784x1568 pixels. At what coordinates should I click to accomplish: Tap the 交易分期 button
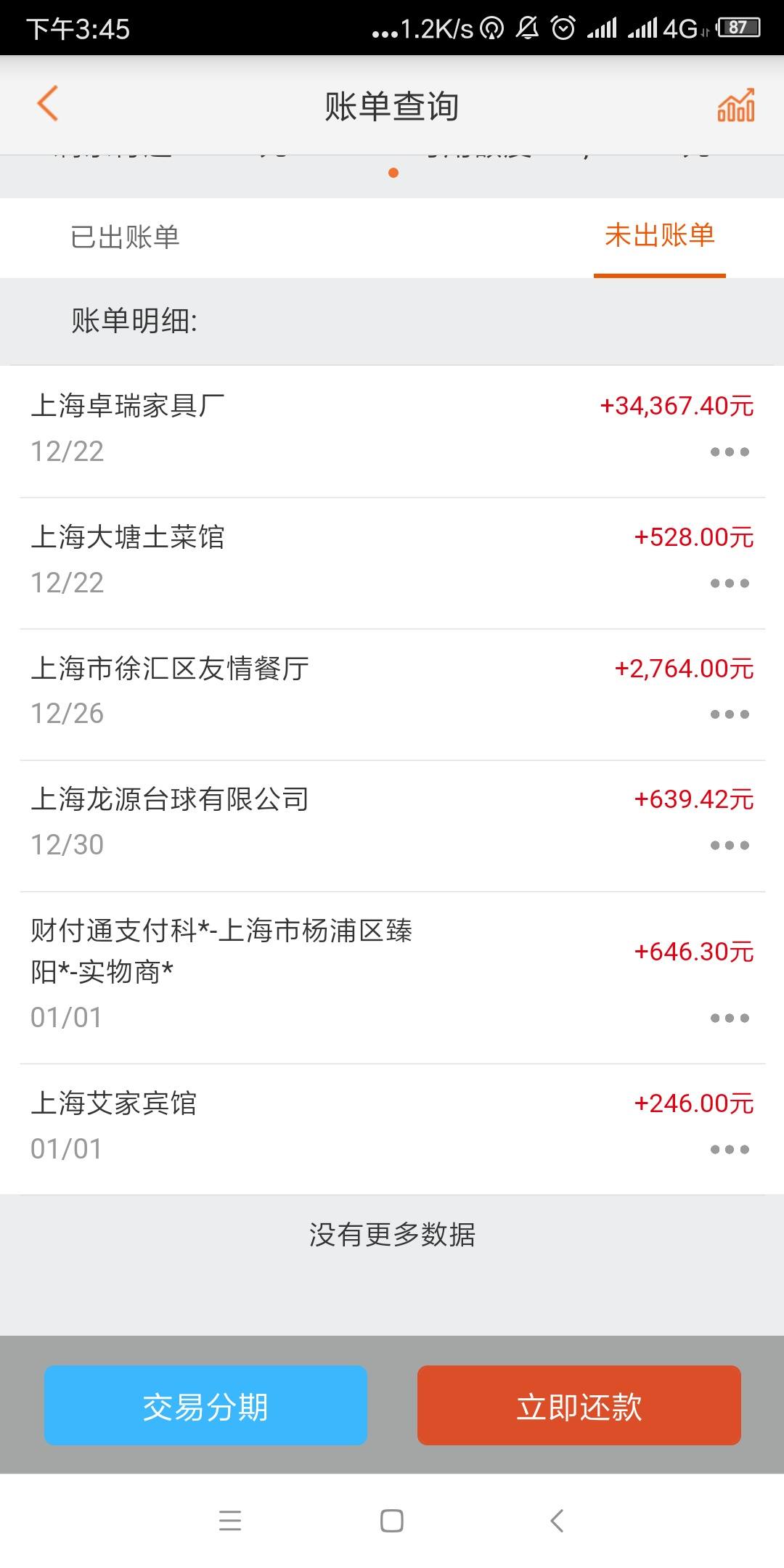pos(205,1405)
